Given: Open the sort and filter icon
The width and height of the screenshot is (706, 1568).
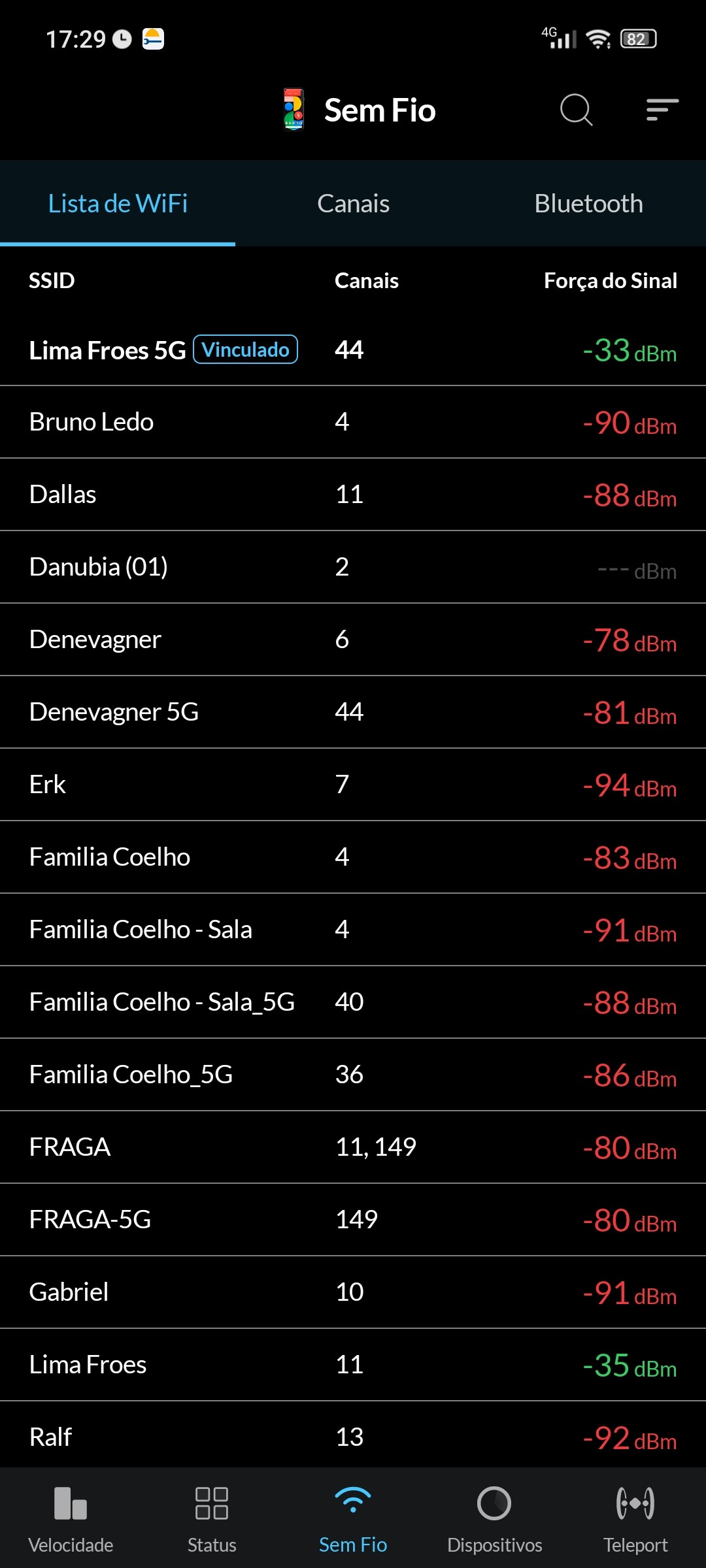Looking at the screenshot, I should [x=662, y=110].
